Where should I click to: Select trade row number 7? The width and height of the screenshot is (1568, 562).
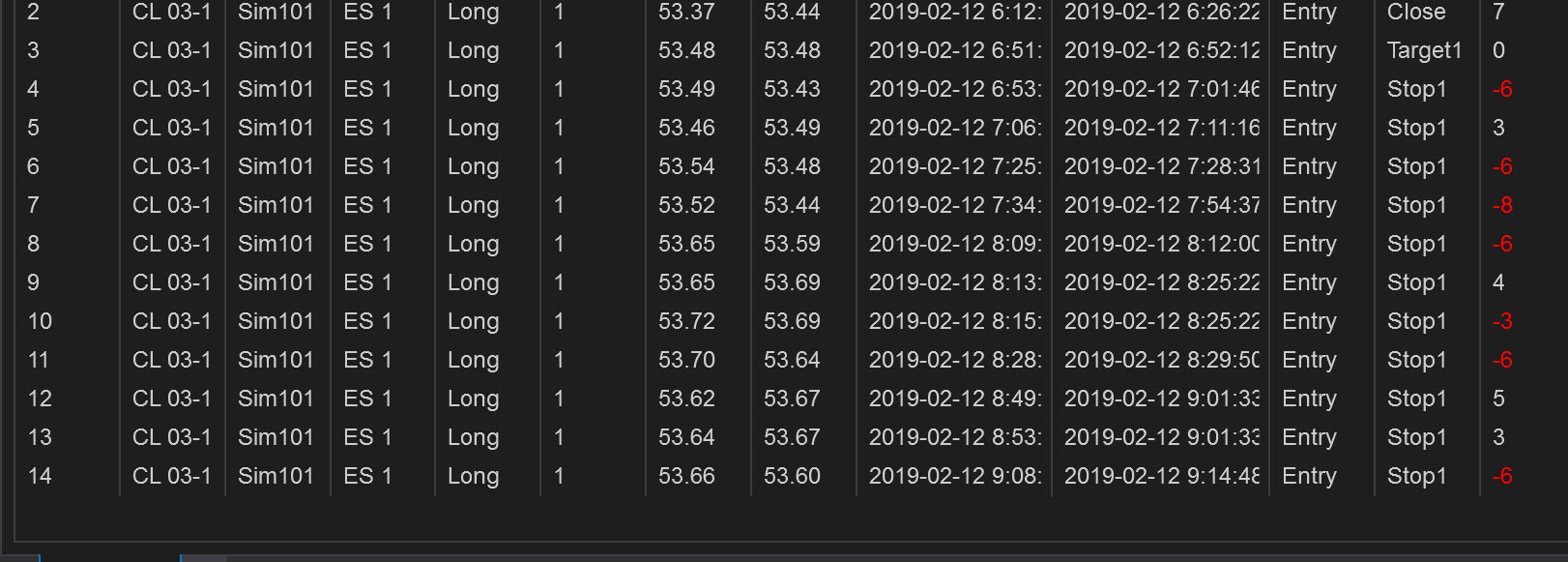click(784, 205)
